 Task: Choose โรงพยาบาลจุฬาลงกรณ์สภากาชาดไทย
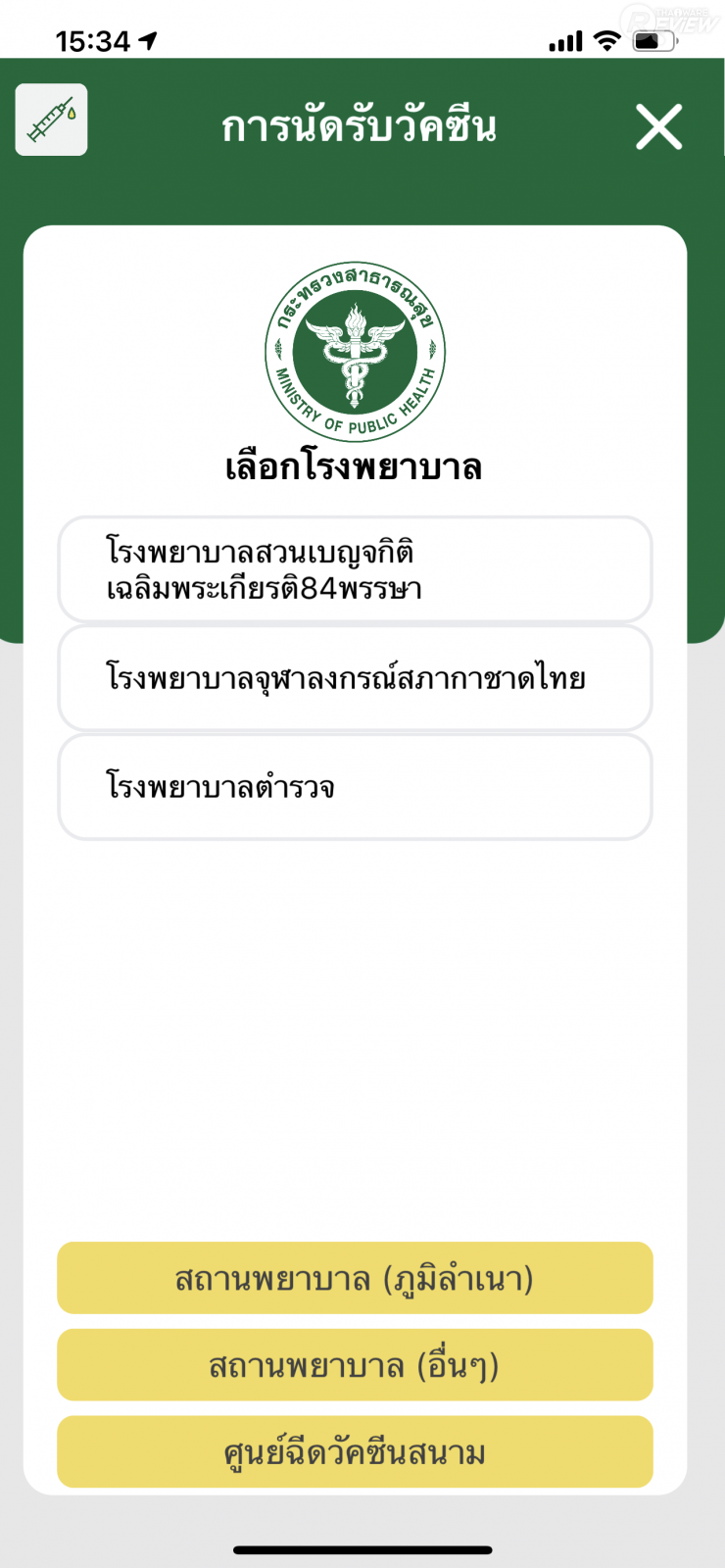point(355,678)
